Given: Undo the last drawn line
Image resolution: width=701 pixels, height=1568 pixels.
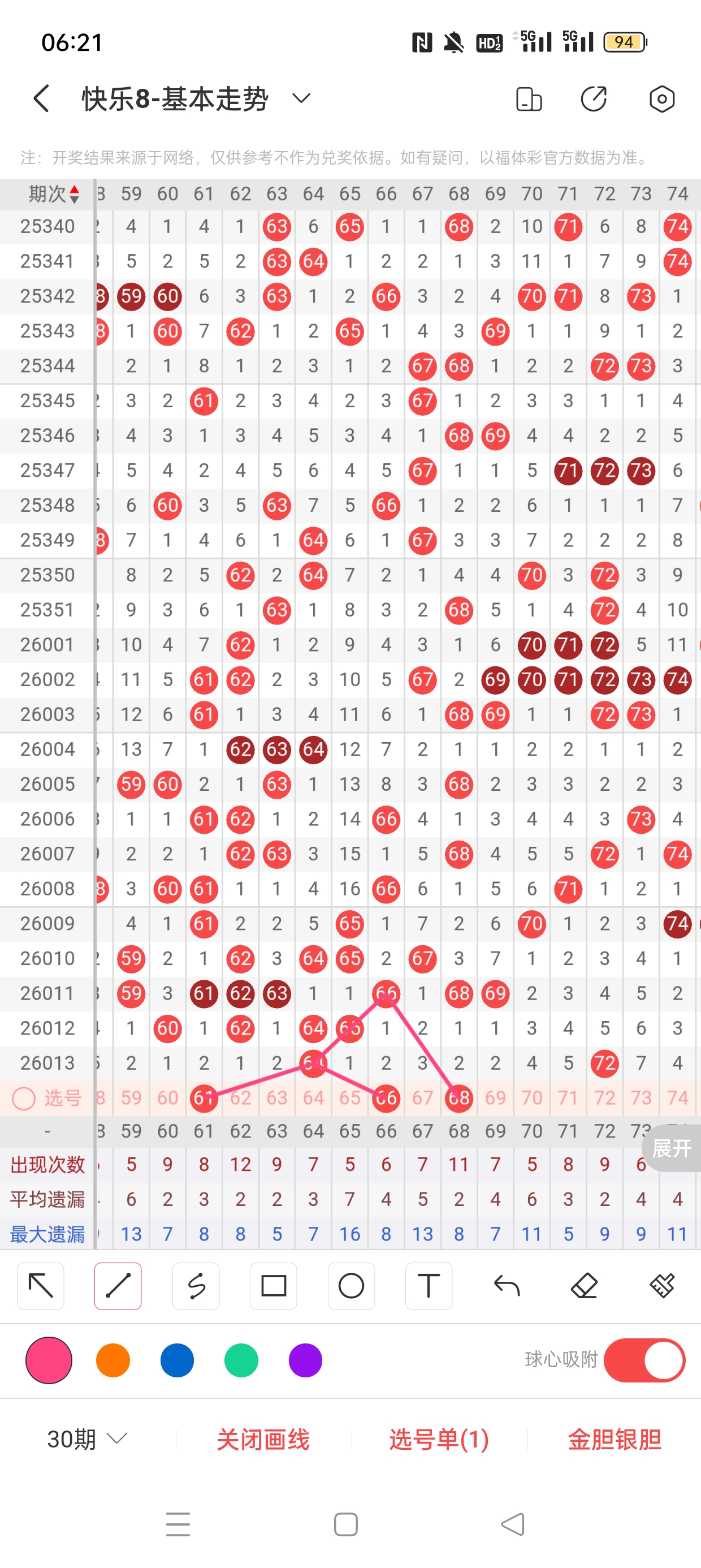Looking at the screenshot, I should coord(507,1286).
